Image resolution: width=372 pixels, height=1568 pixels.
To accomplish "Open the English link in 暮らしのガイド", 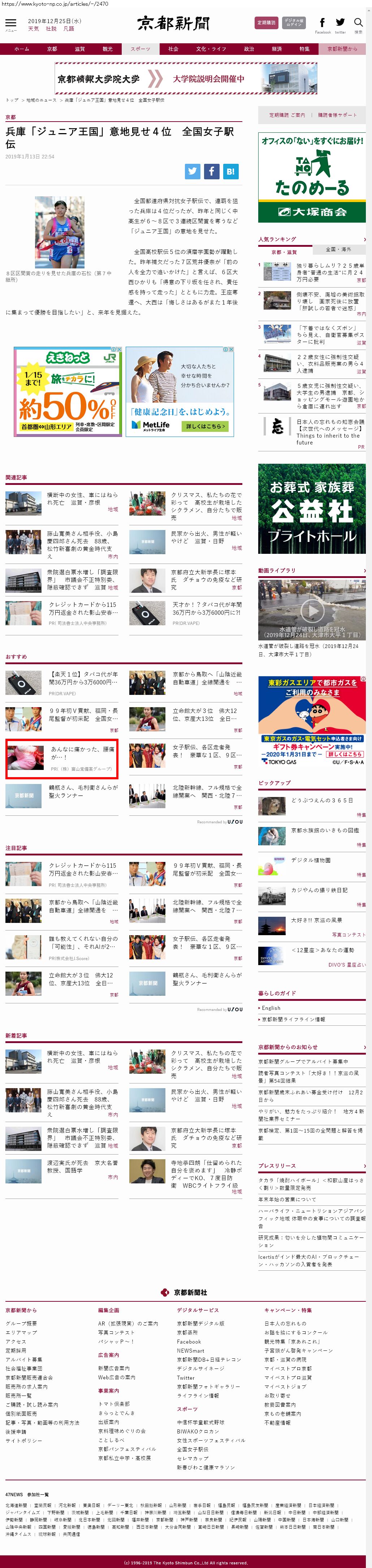I will 271,1008.
